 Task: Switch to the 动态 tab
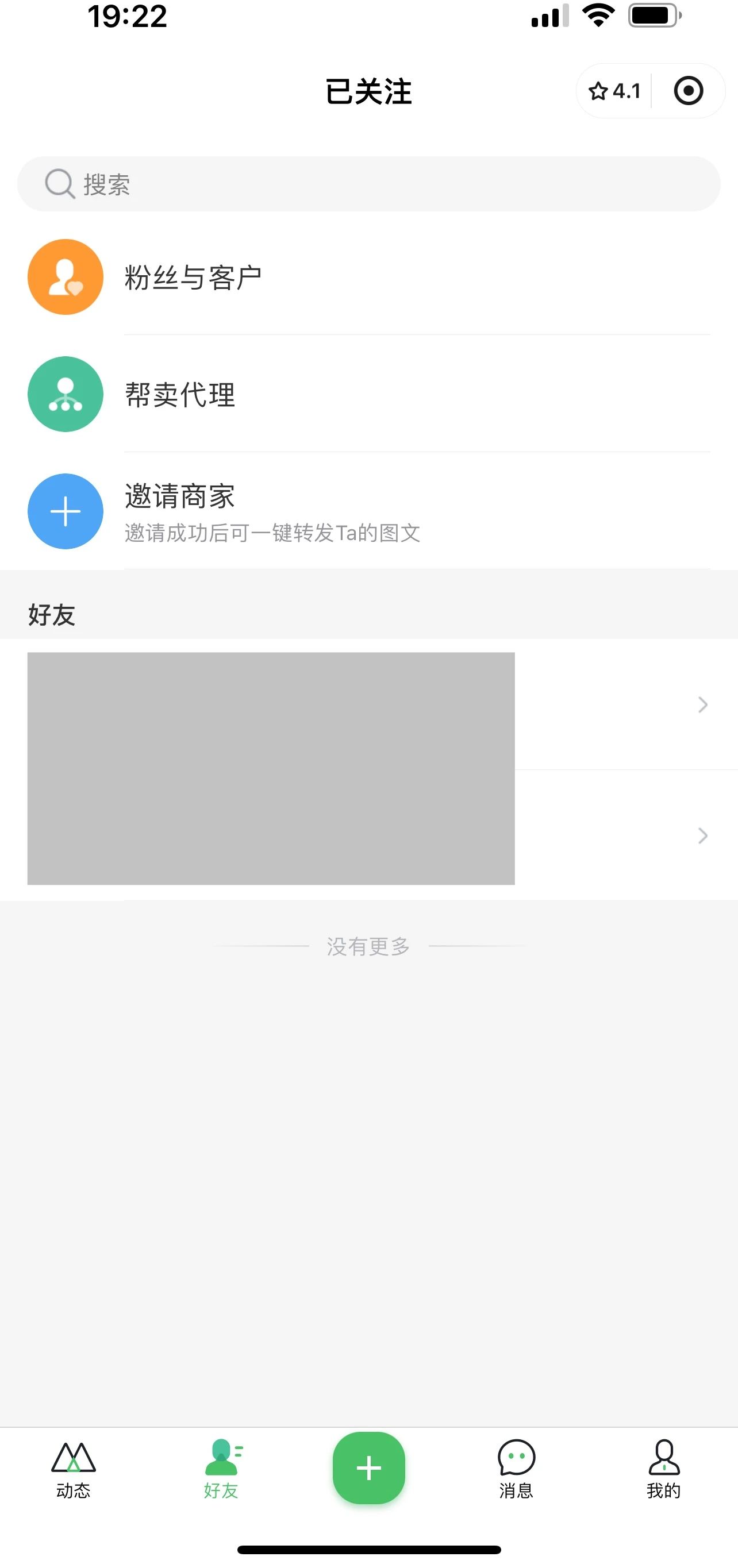(74, 1469)
